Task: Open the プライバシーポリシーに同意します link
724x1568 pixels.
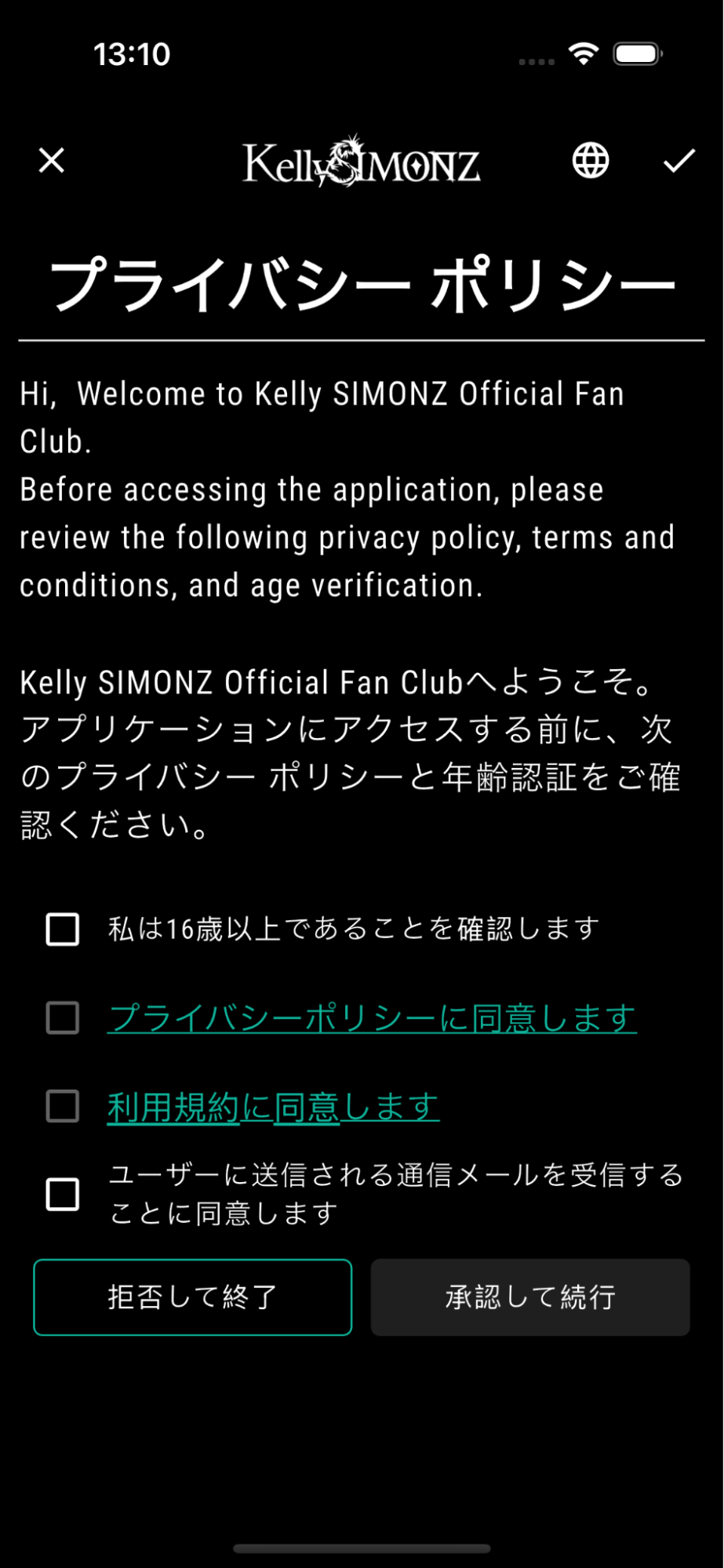Action: 372,1018
